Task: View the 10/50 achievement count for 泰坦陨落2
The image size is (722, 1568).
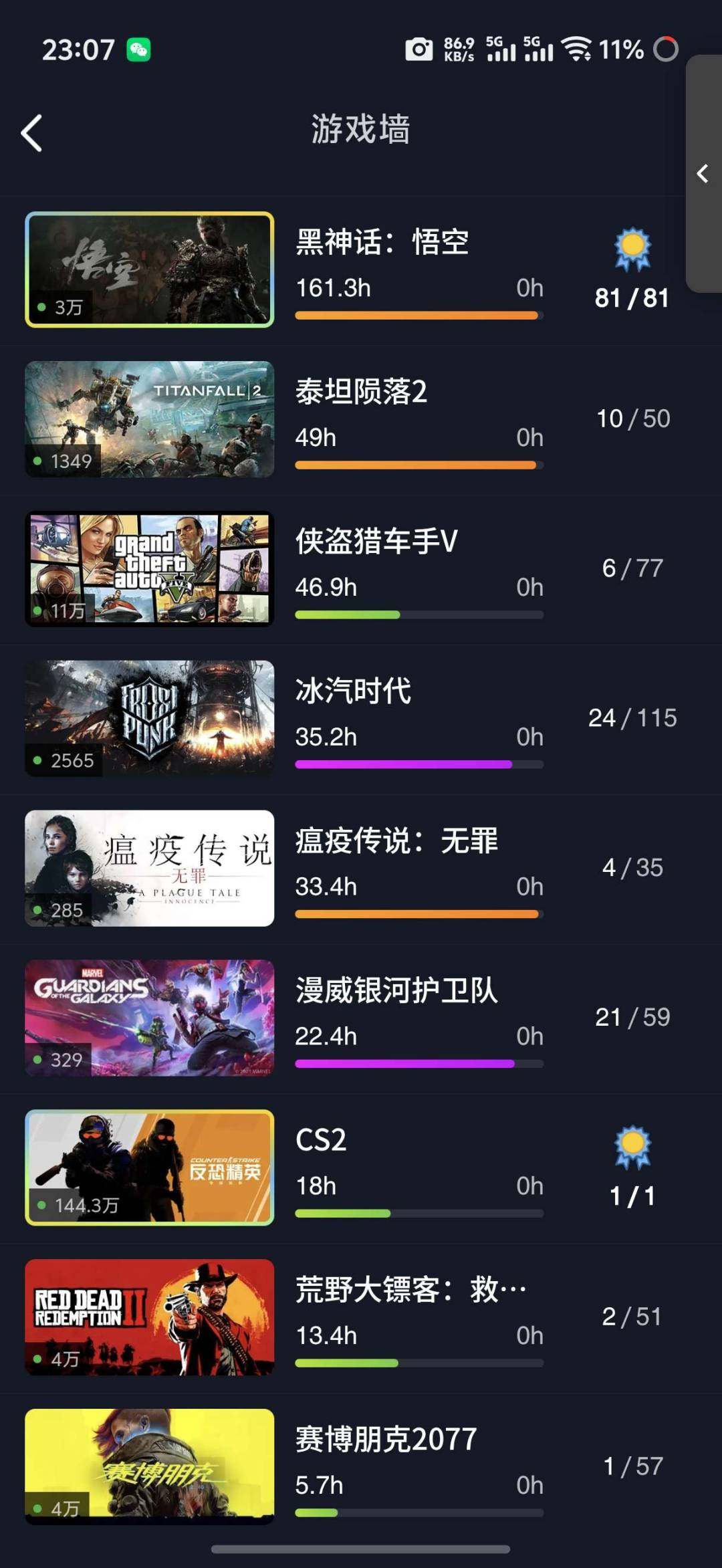Action: tap(632, 418)
